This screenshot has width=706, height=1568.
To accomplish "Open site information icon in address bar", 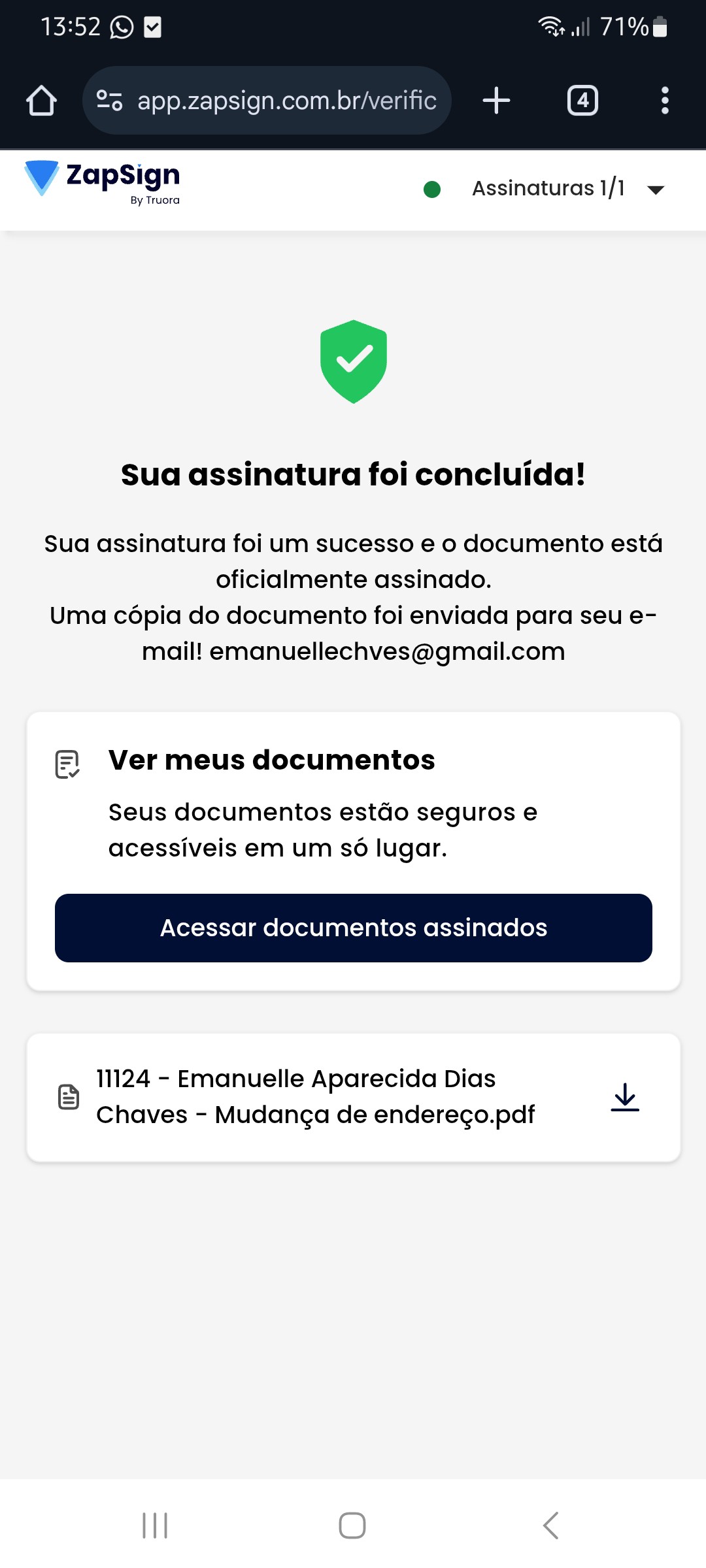I will [x=109, y=101].
